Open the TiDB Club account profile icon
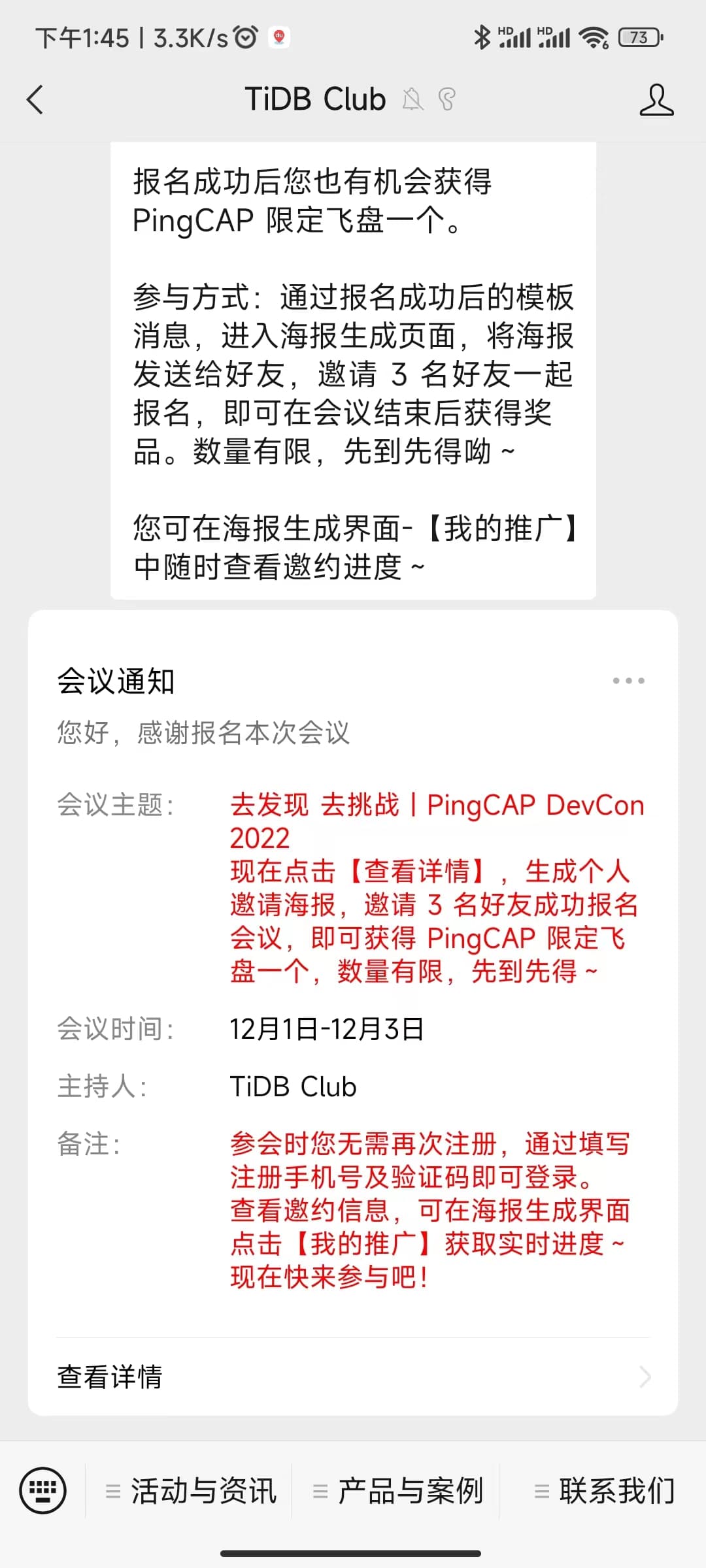This screenshot has height=1568, width=706. click(656, 100)
